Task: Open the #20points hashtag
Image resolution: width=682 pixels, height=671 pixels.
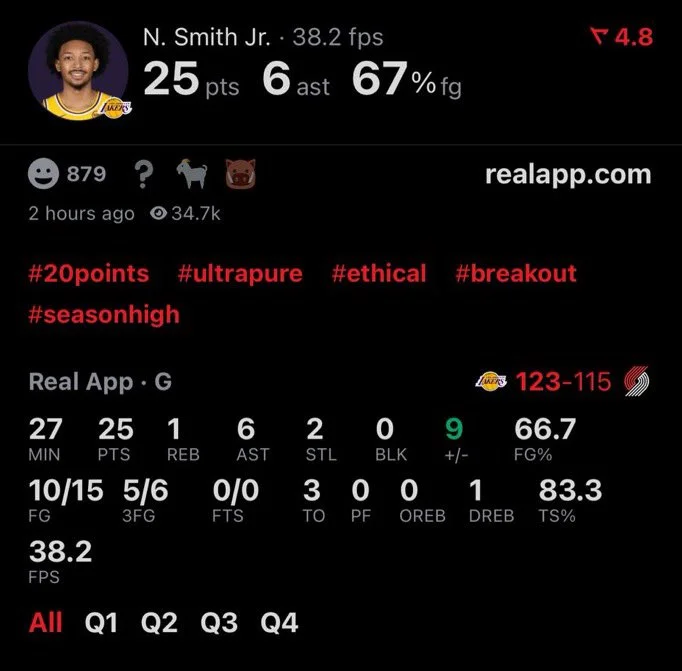Action: coord(89,273)
